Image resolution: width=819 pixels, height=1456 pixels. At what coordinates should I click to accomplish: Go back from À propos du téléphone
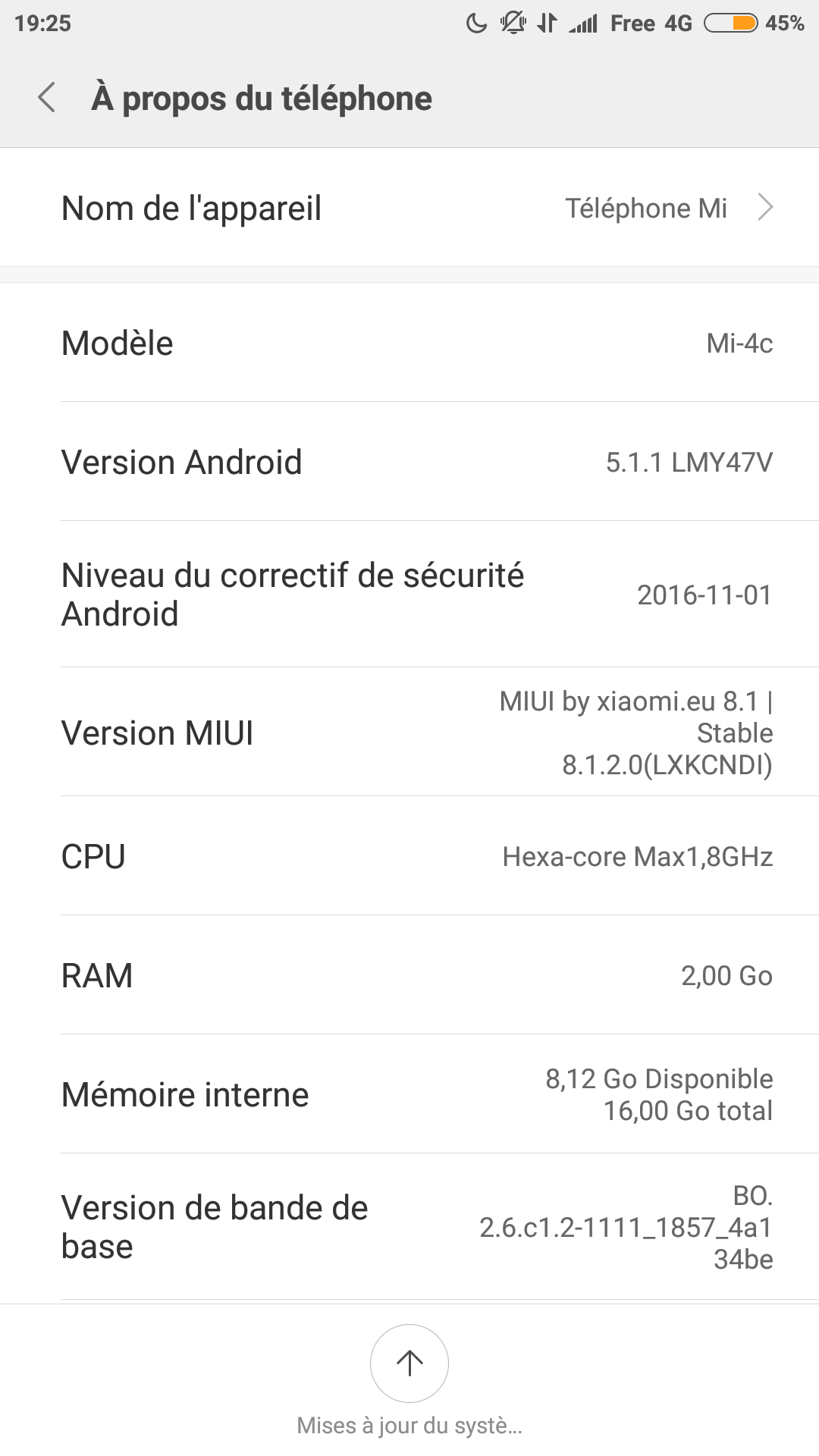coord(47,98)
